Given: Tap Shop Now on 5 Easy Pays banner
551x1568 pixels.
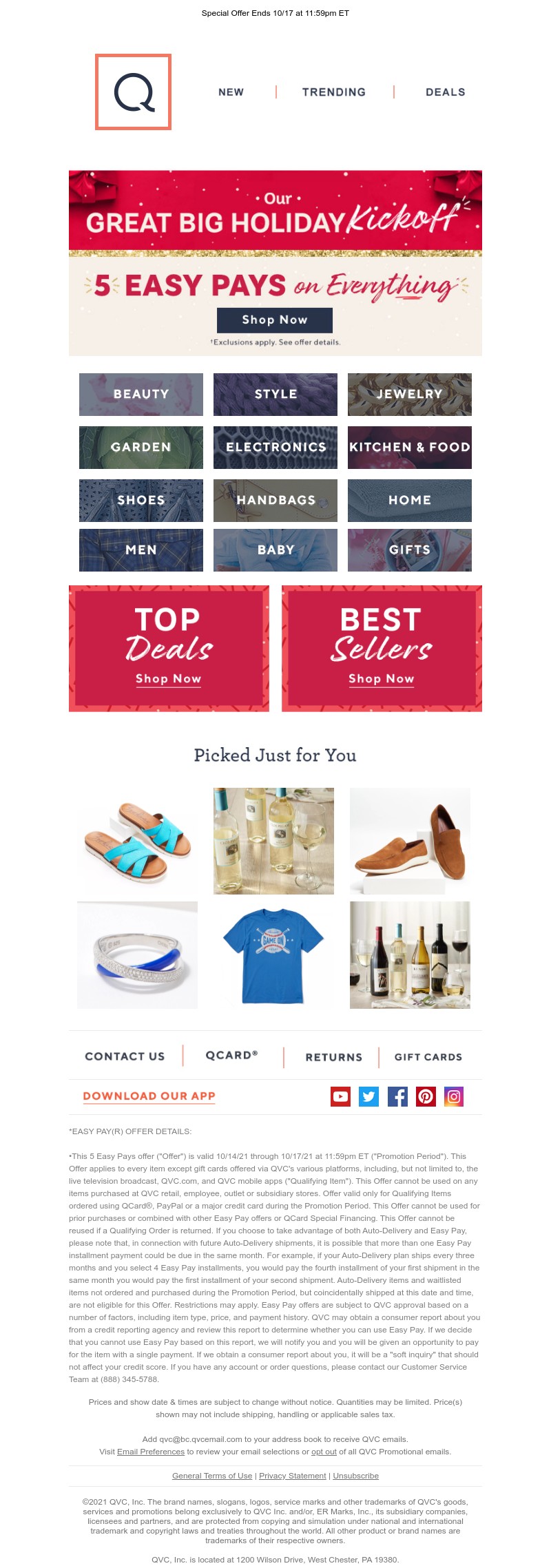Looking at the screenshot, I should 274,320.
